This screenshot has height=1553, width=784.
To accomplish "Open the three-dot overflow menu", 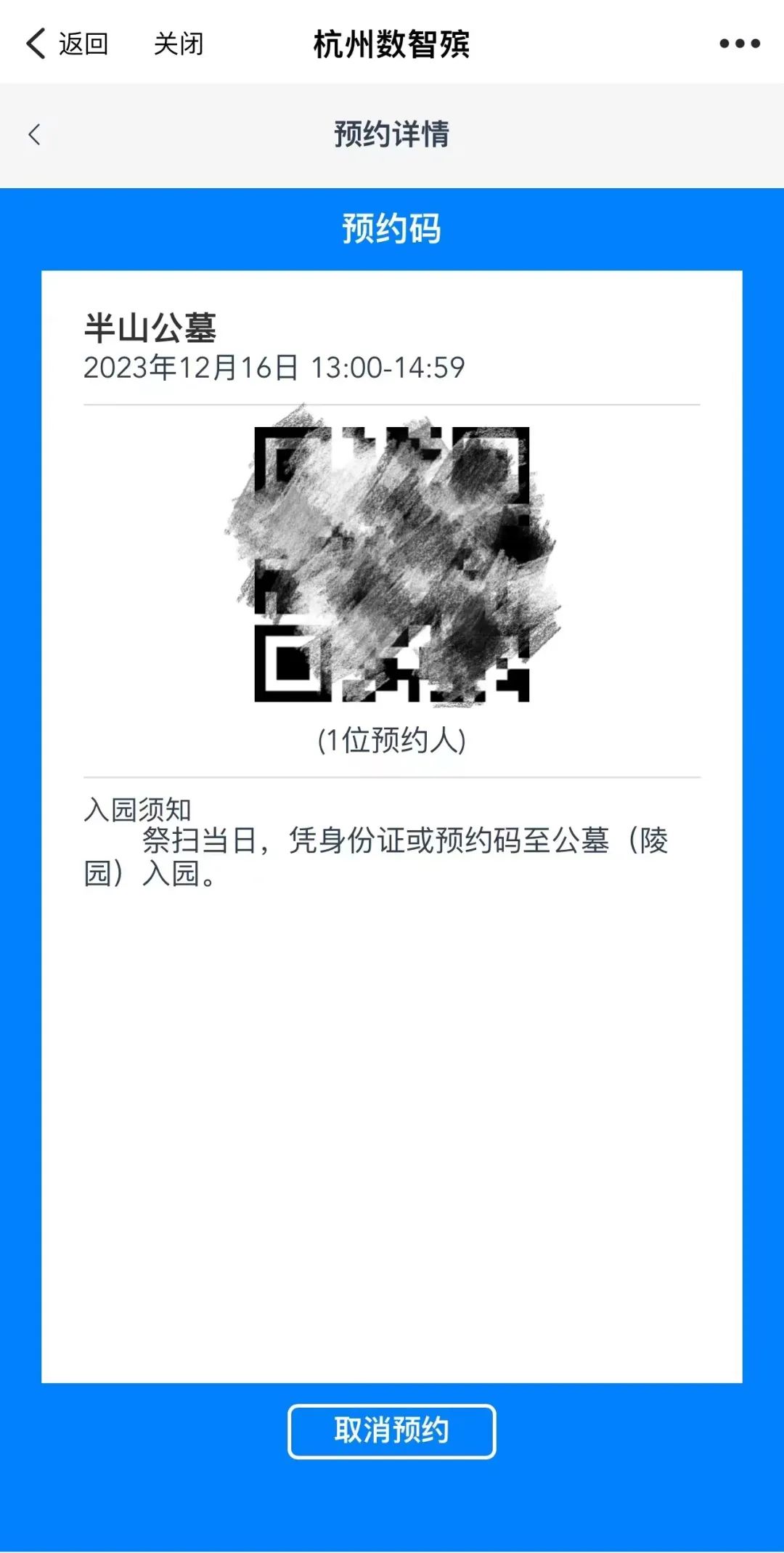I will [739, 44].
